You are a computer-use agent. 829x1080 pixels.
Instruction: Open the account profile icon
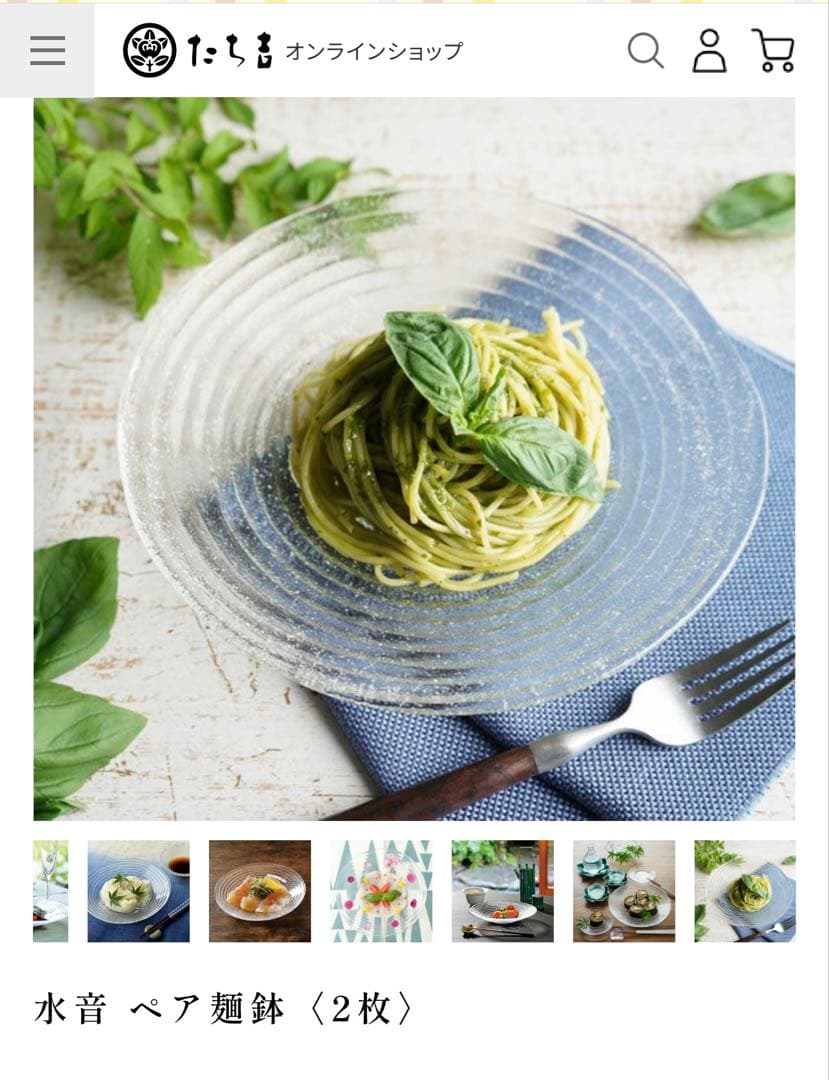point(709,50)
